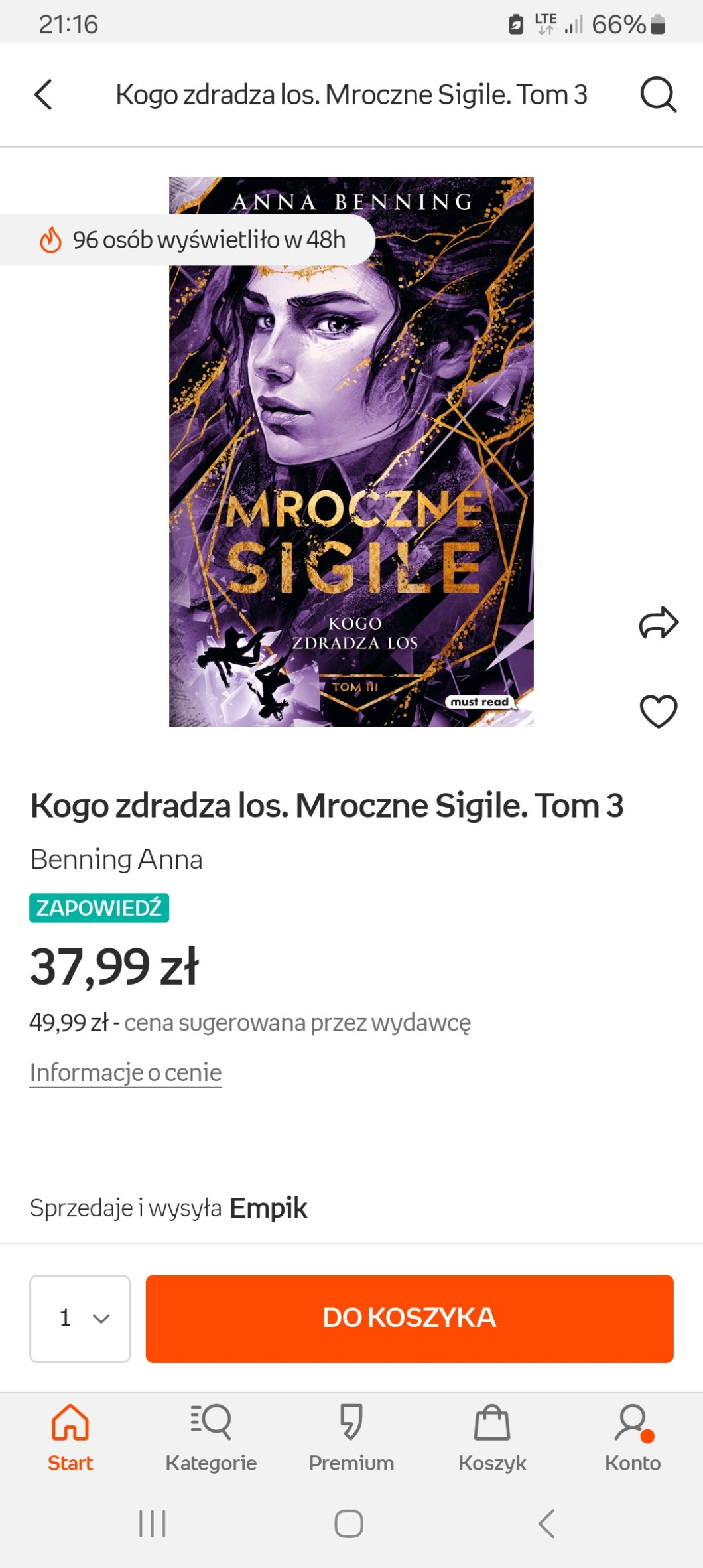The height and width of the screenshot is (1568, 703).
Task: Go to the Konto tab
Action: 632,1439
